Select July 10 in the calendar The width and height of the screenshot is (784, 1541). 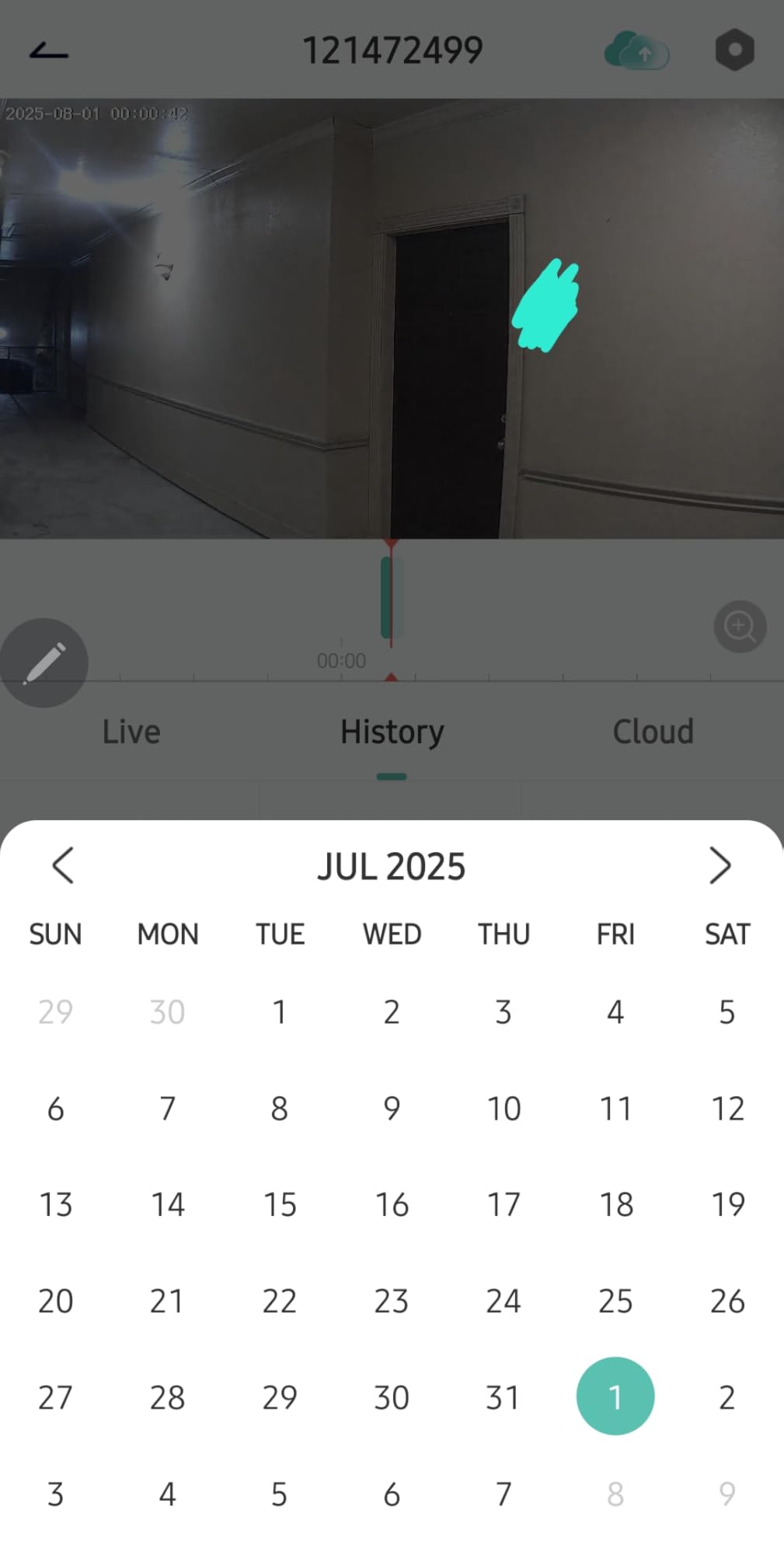pyautogui.click(x=504, y=1108)
